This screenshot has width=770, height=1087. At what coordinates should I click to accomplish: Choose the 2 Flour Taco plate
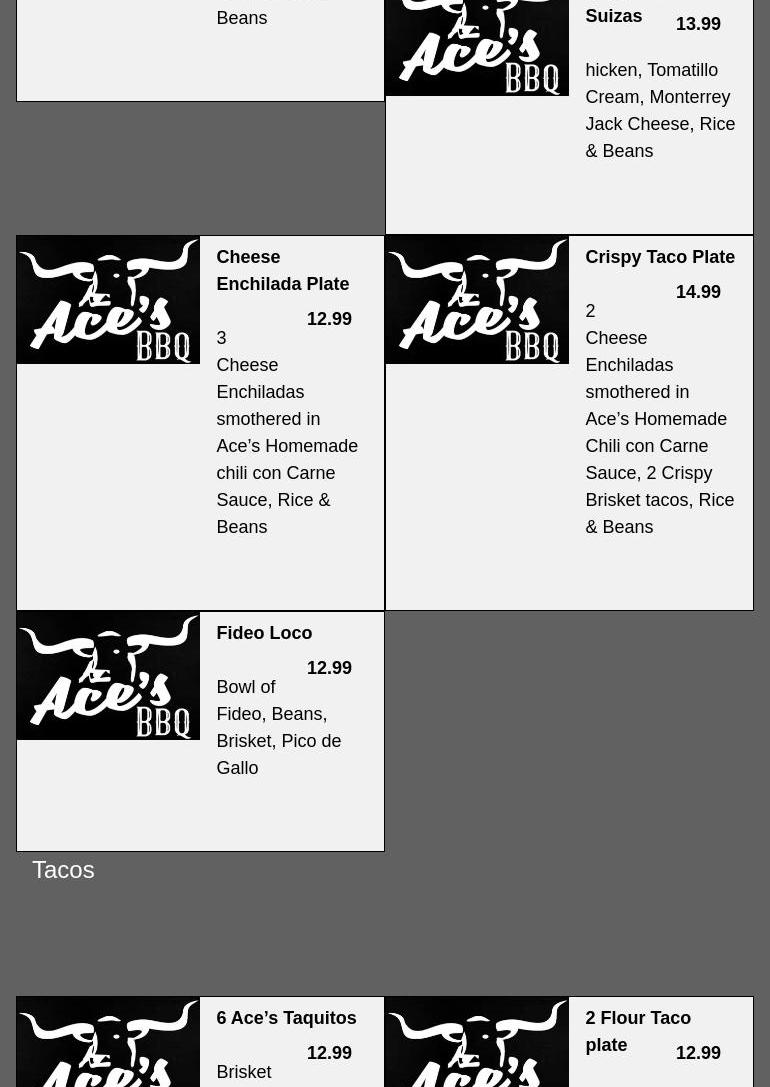tap(637, 1031)
